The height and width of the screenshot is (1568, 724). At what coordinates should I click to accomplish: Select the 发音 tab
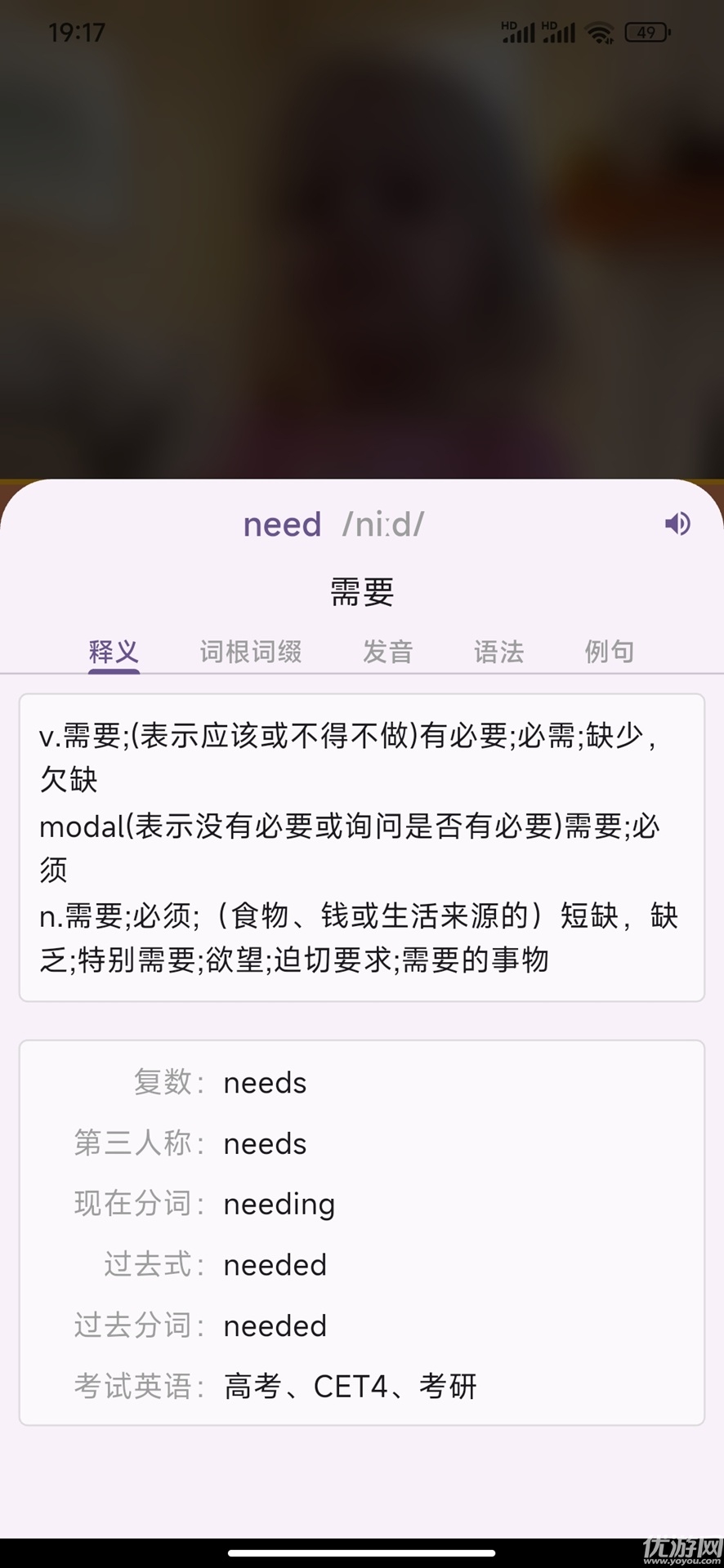388,651
